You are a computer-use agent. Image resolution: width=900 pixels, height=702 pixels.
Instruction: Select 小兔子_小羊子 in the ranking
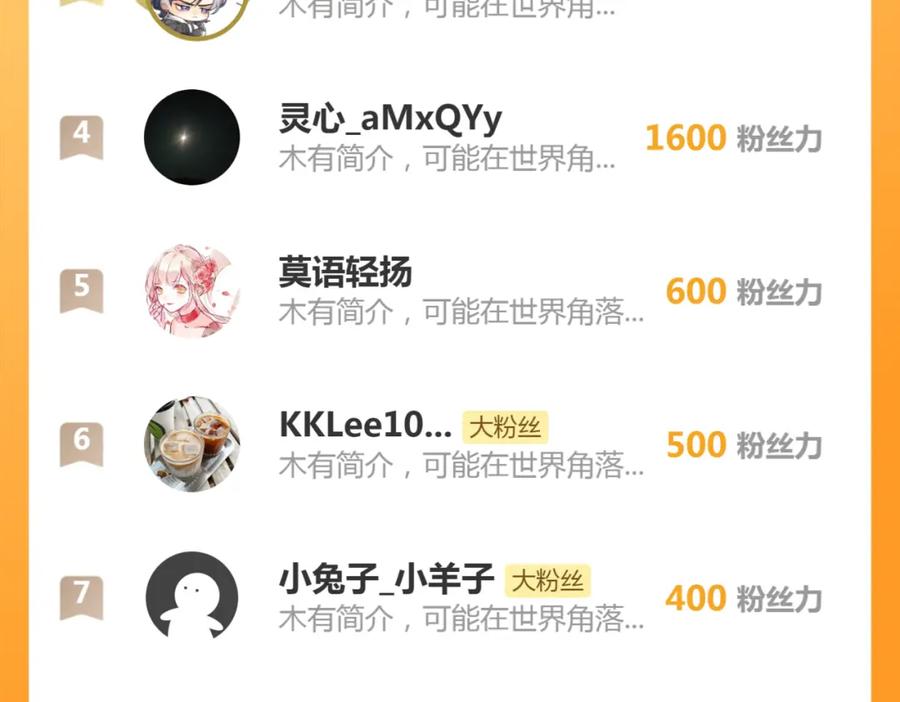387,579
